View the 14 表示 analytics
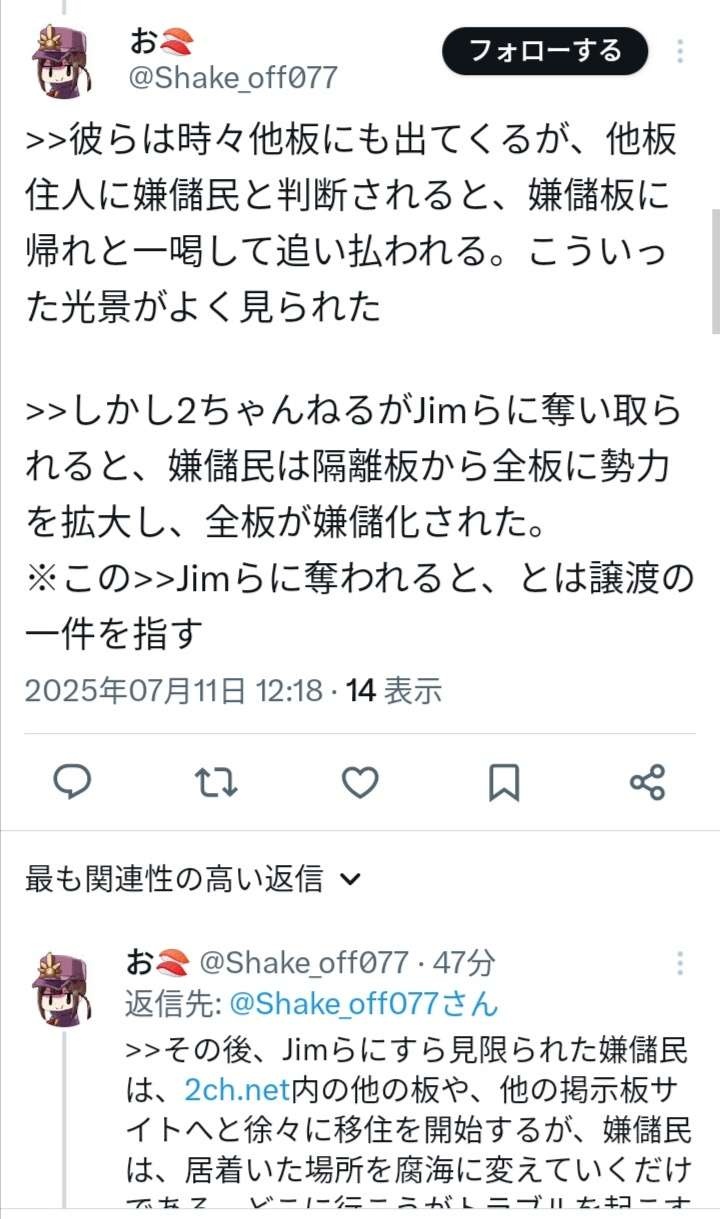This screenshot has width=720, height=1219. [x=393, y=690]
